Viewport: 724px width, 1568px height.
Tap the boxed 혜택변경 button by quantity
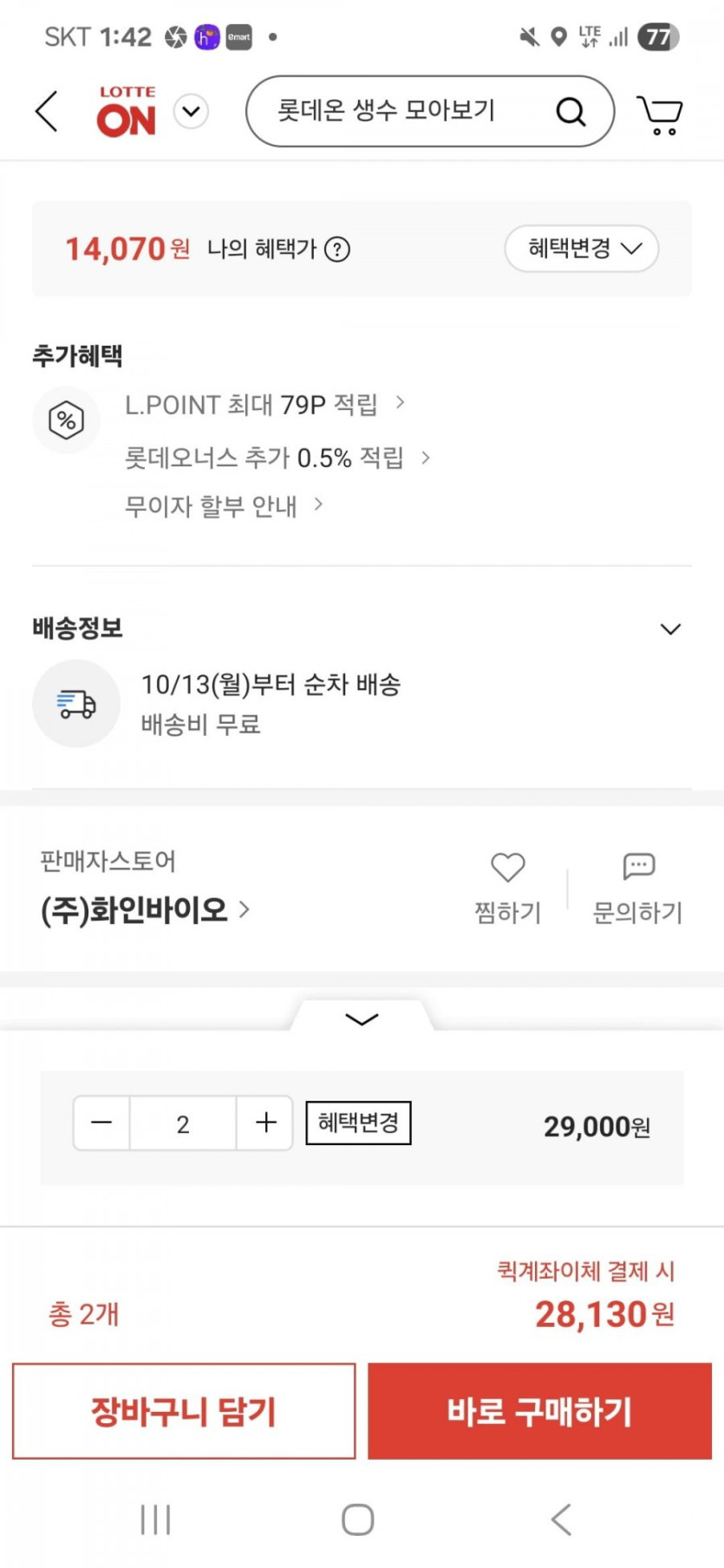358,1123
